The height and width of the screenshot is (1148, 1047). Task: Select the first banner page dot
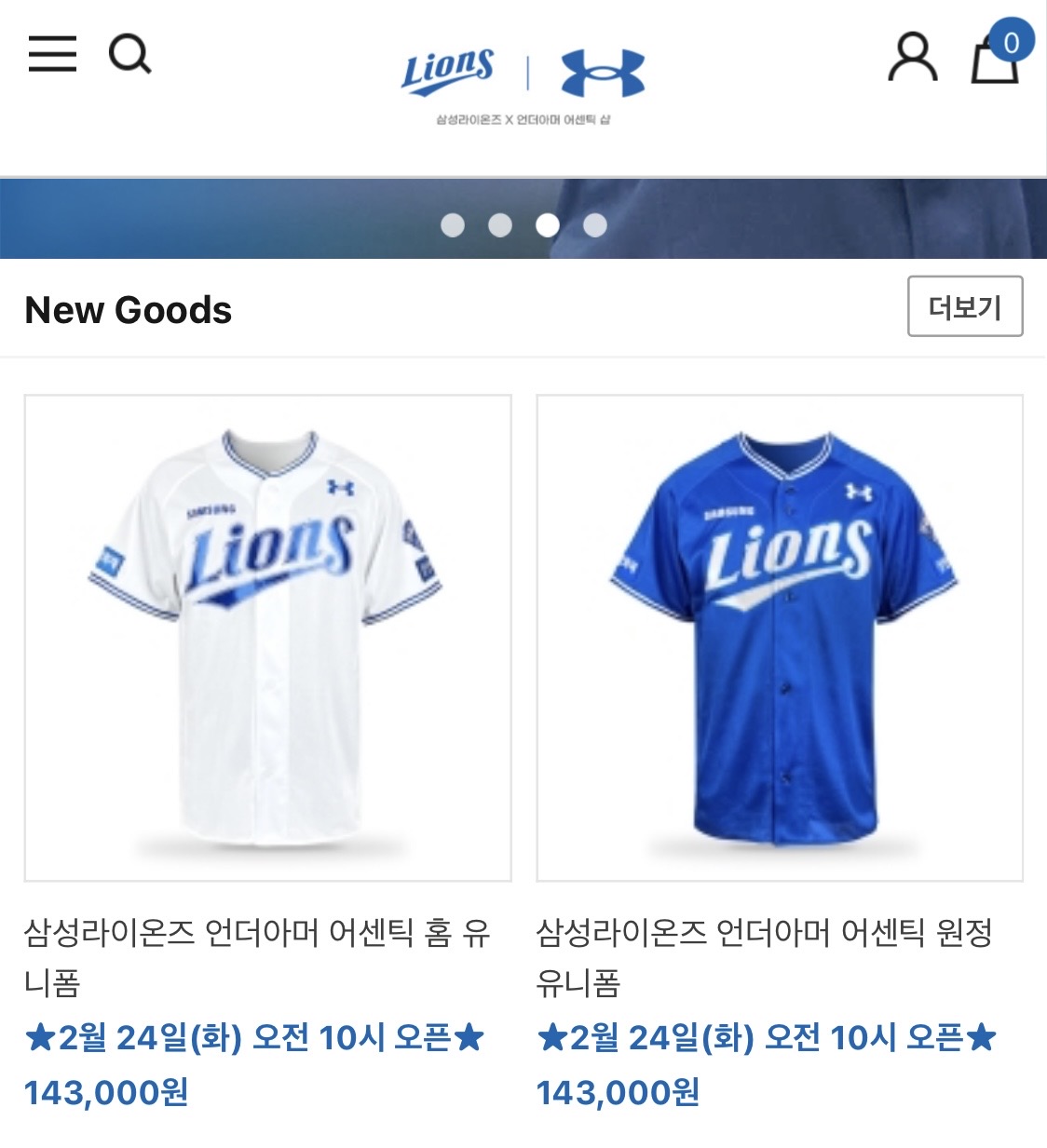(x=453, y=225)
